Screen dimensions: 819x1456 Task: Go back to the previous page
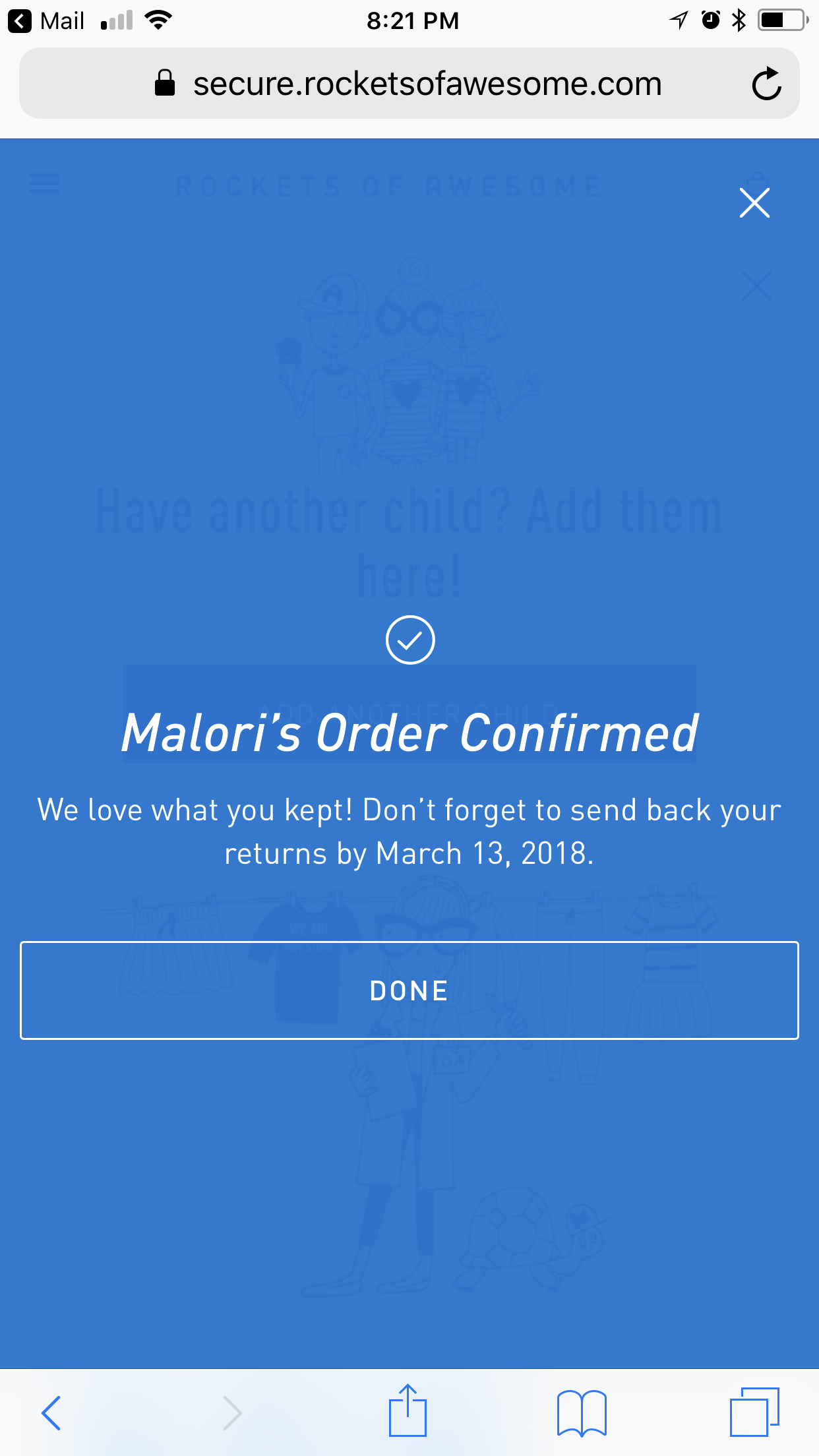tap(51, 1412)
